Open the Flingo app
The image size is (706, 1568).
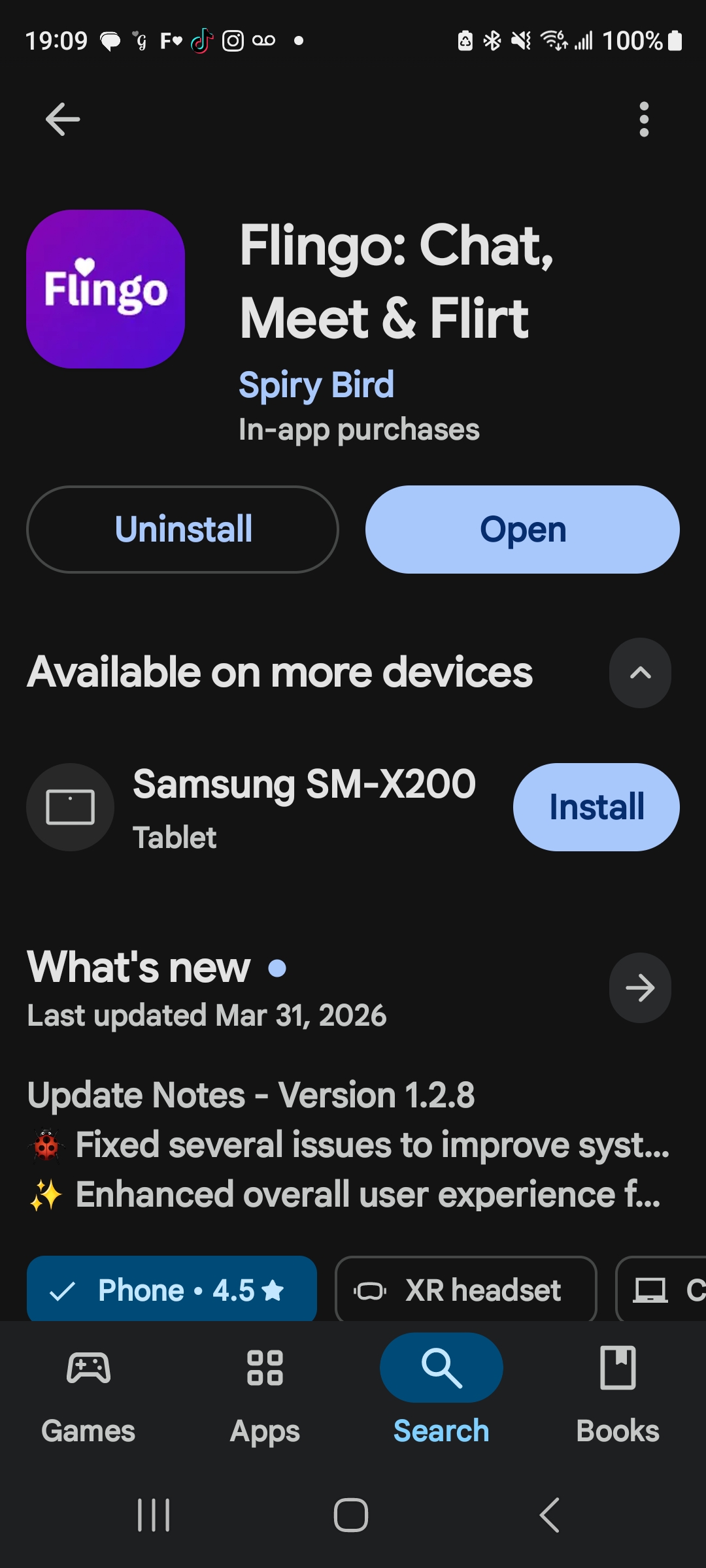pyautogui.click(x=522, y=529)
